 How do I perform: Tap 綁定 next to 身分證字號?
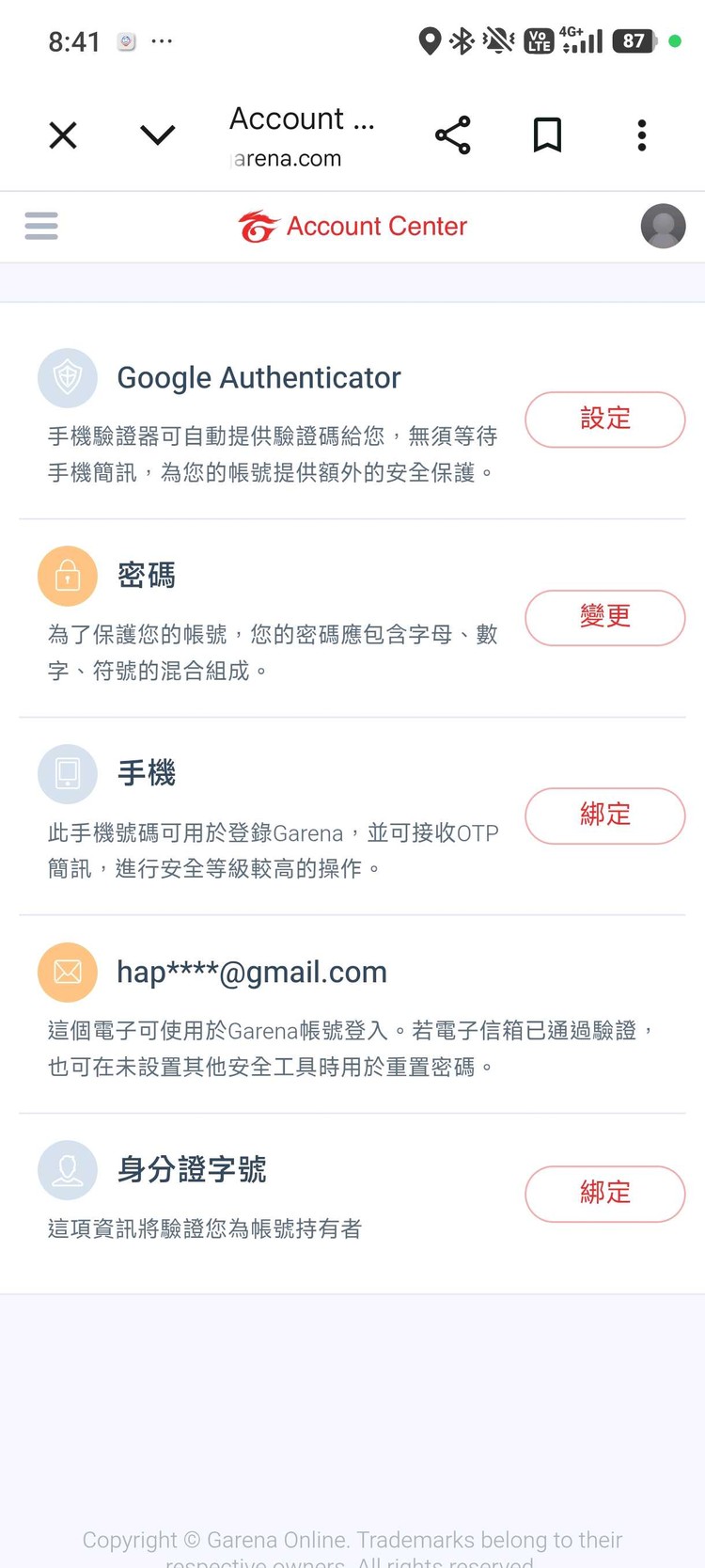tap(604, 1194)
